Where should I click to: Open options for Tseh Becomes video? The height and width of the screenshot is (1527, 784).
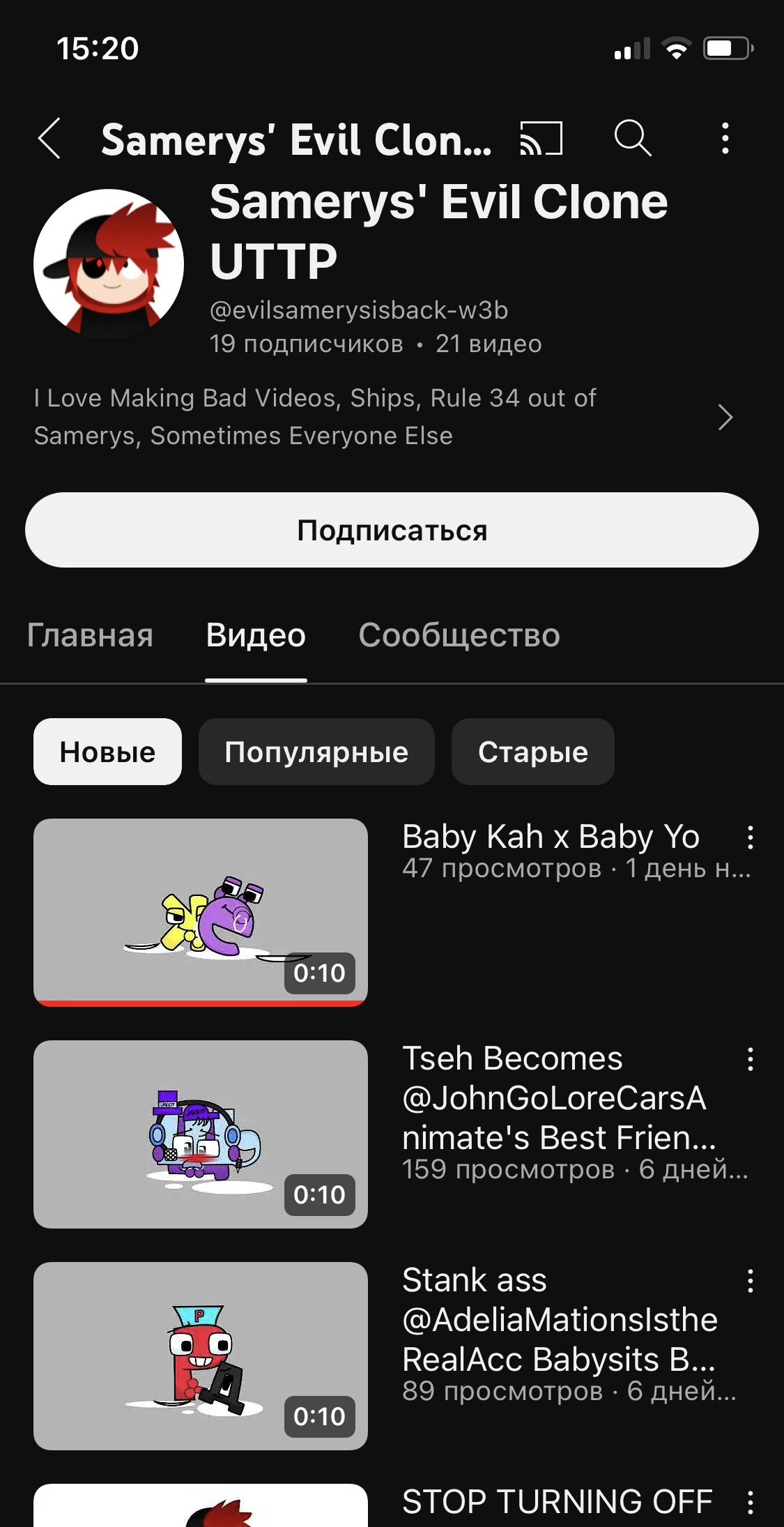pos(751,1059)
